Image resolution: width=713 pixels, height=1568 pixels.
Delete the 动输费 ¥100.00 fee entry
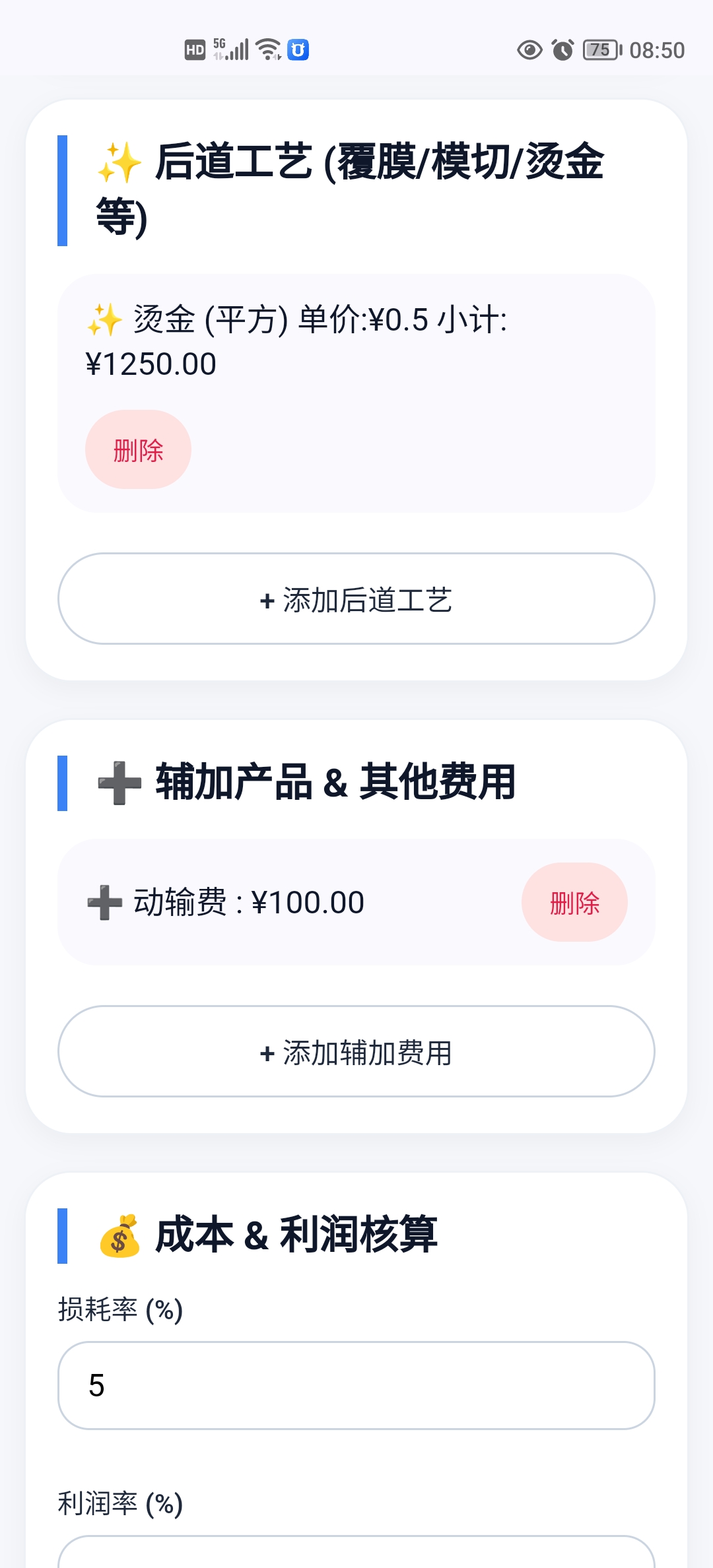574,902
